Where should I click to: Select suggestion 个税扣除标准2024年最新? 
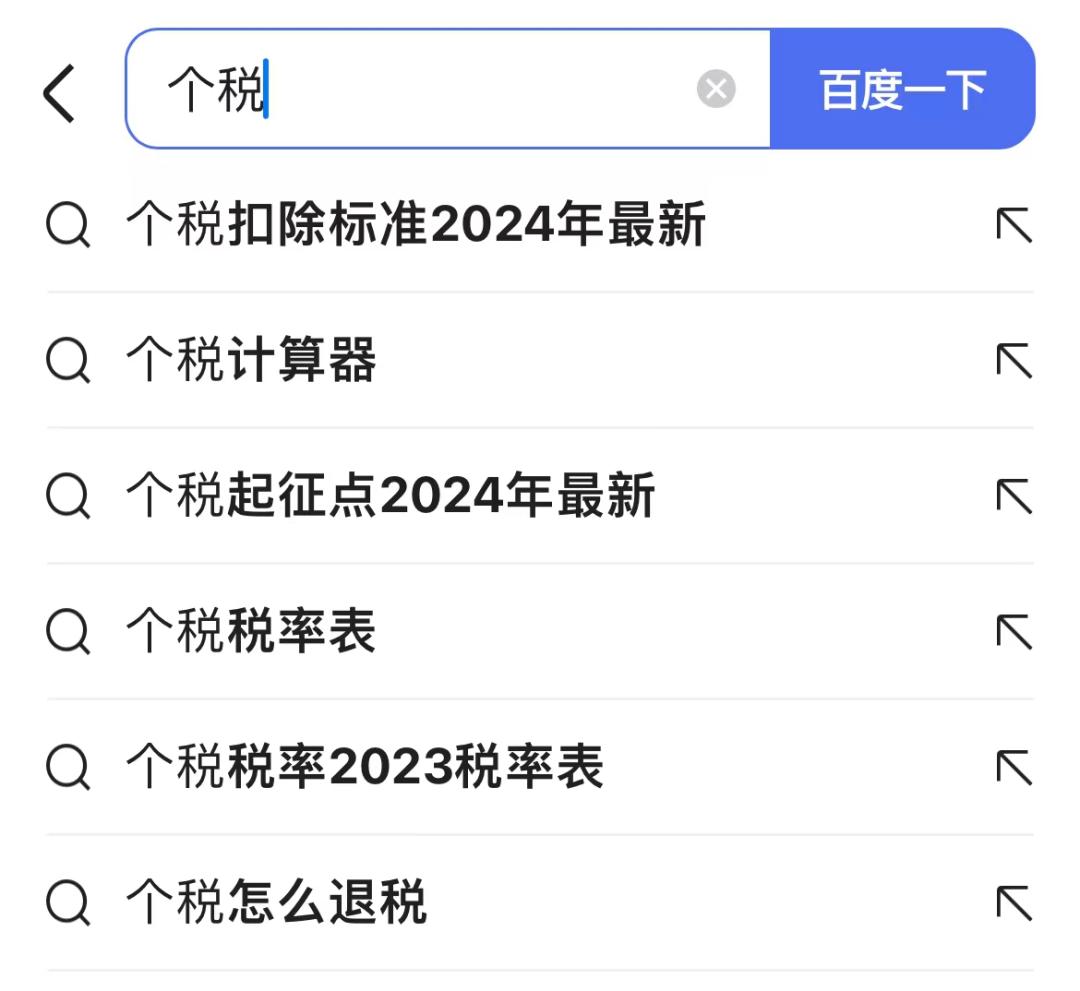416,225
